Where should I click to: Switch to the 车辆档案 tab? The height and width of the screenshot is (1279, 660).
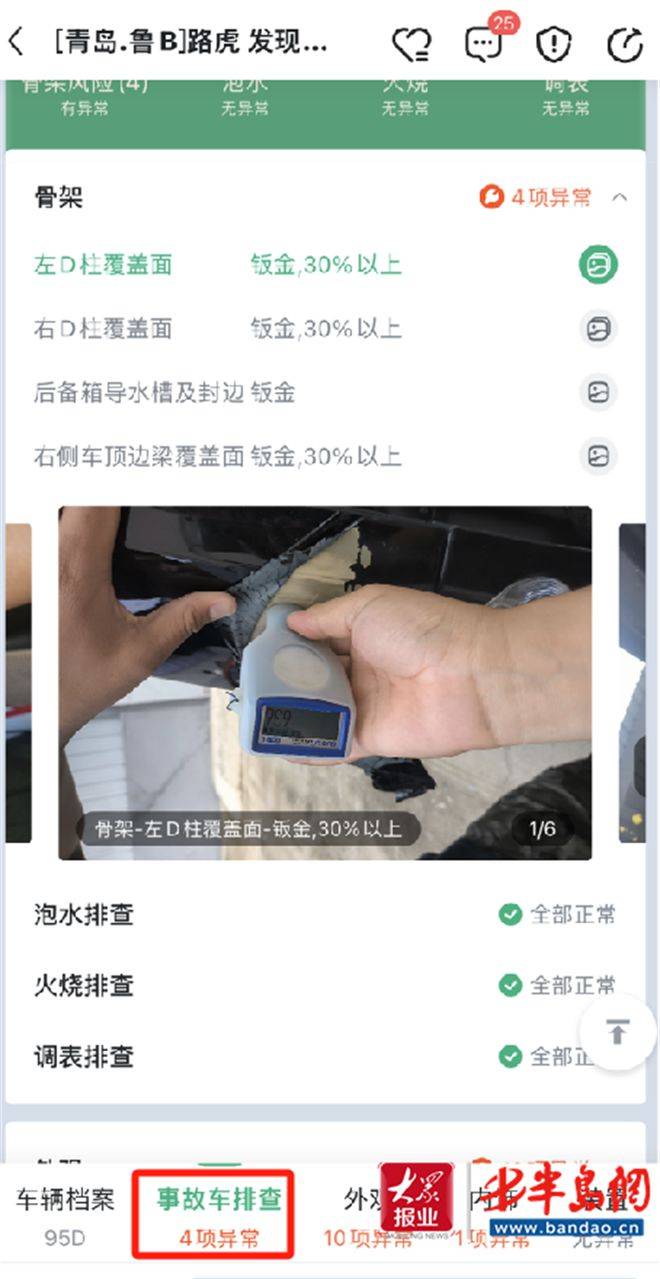coord(65,1214)
